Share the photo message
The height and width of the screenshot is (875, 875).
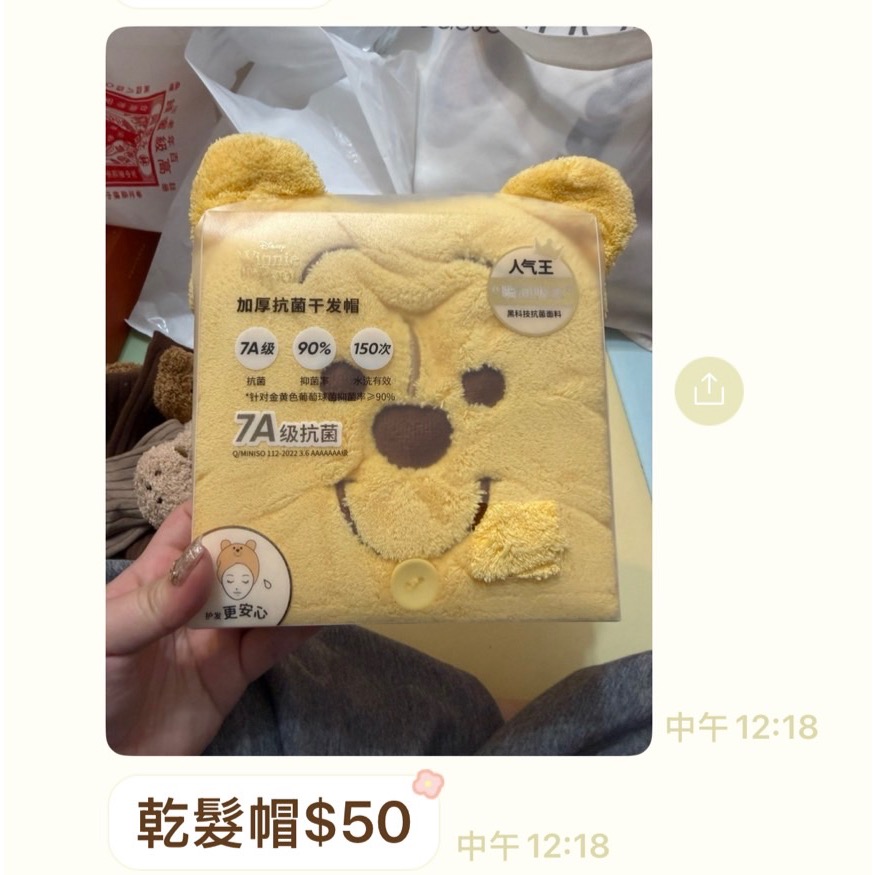[x=708, y=390]
